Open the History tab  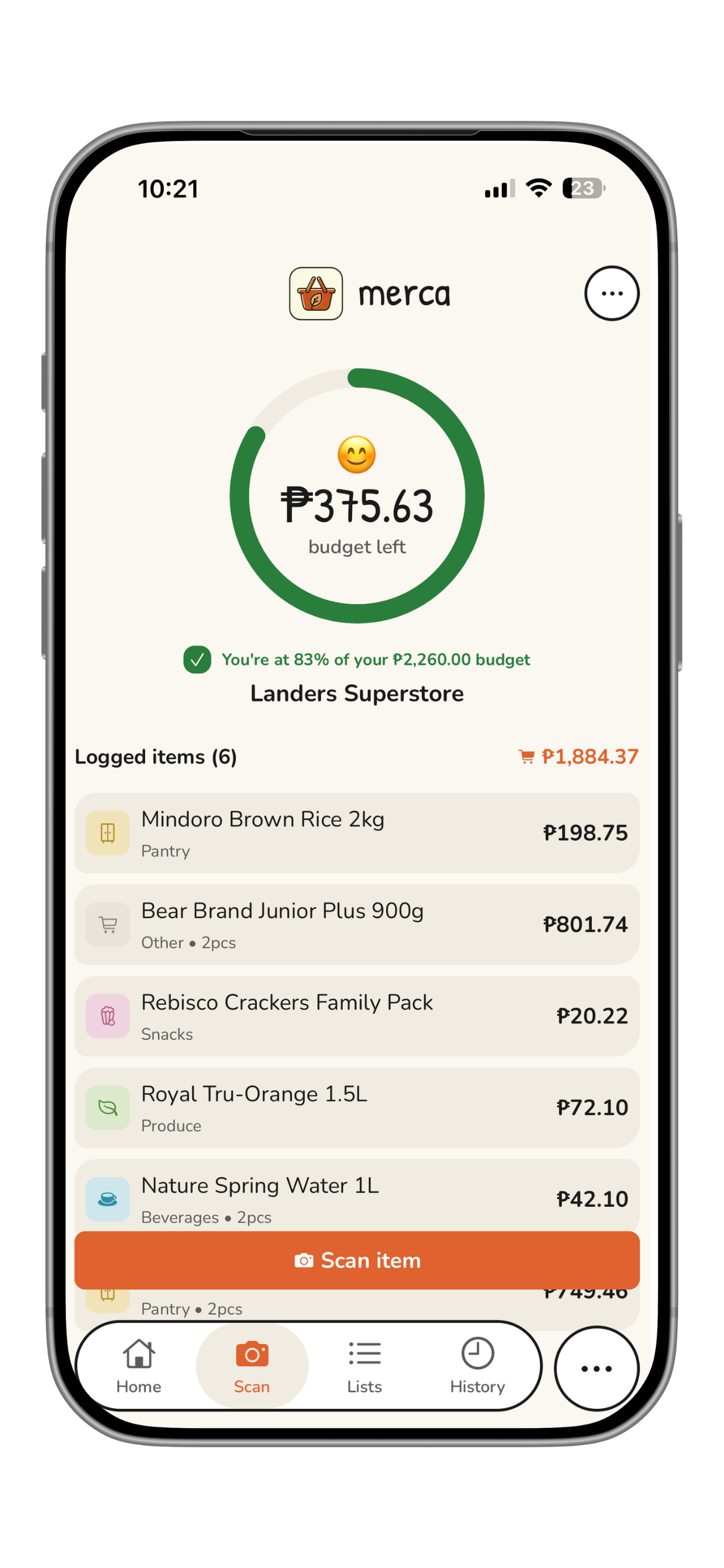(477, 1366)
